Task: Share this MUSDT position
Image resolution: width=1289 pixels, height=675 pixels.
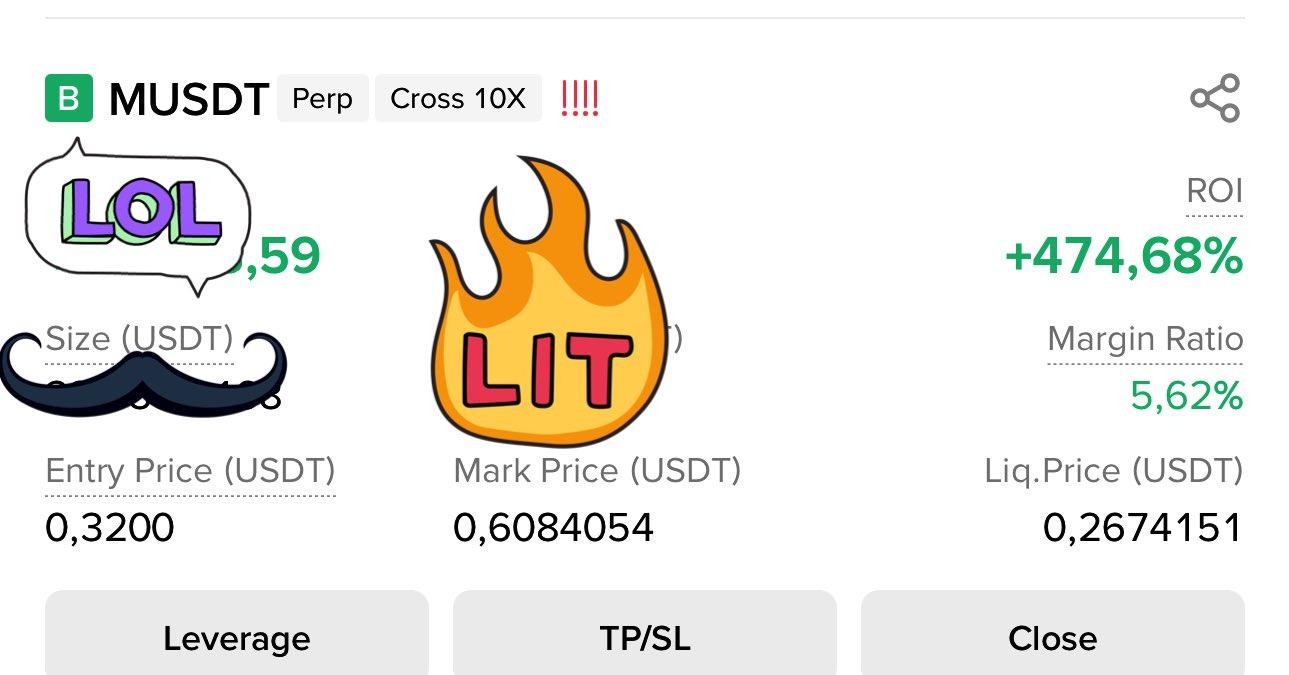Action: point(1214,99)
